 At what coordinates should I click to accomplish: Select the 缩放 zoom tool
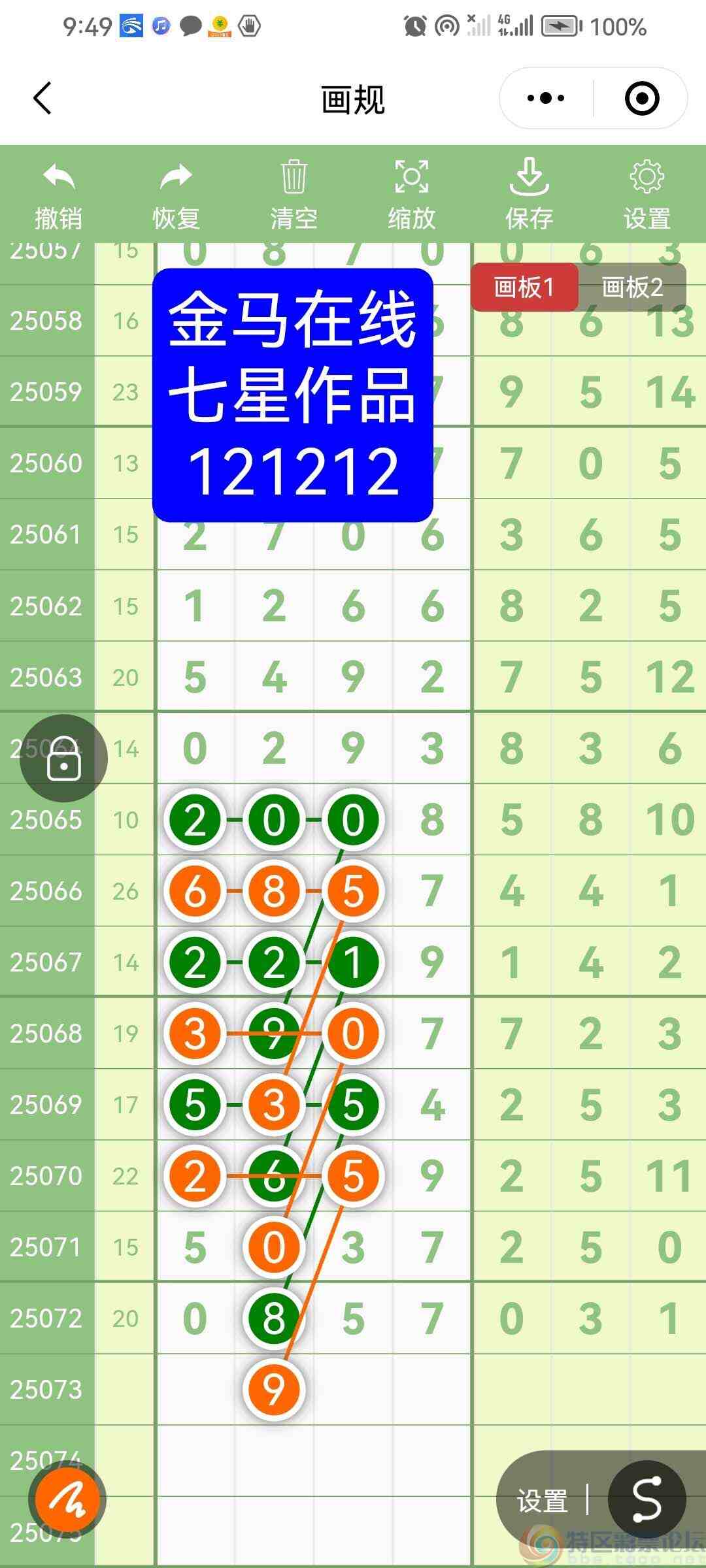411,195
